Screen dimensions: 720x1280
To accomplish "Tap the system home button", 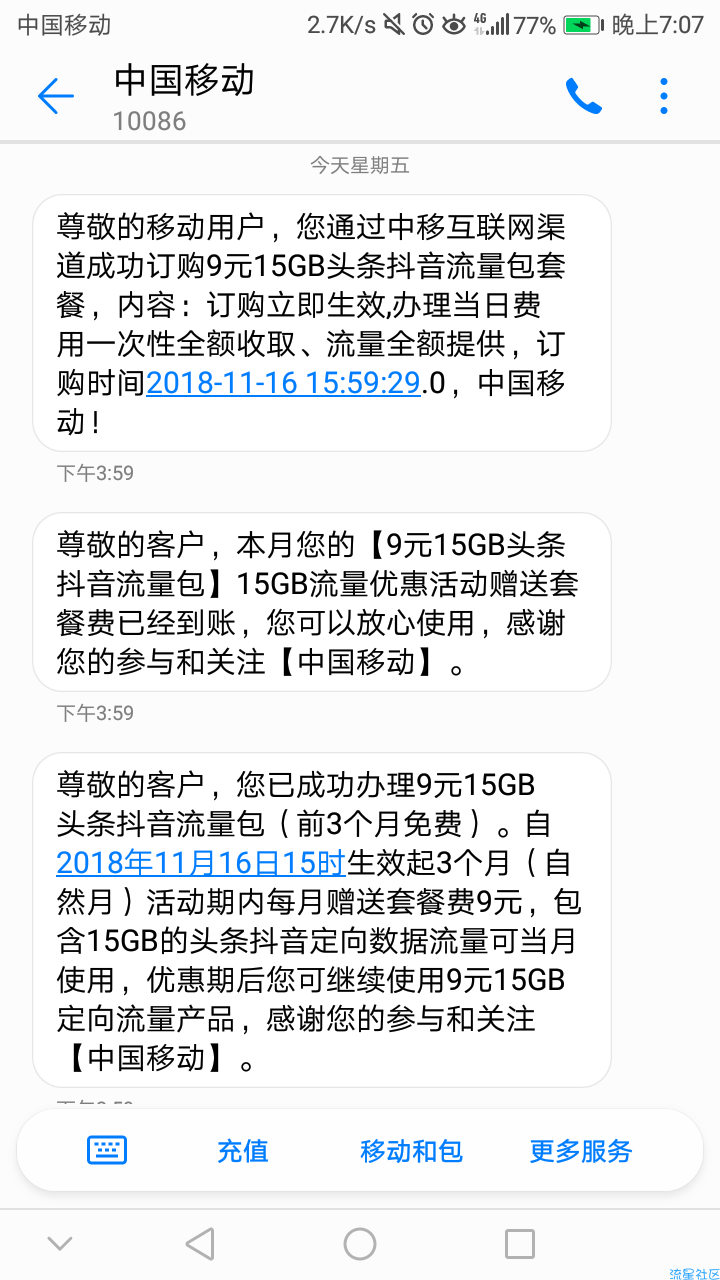I will (360, 1244).
